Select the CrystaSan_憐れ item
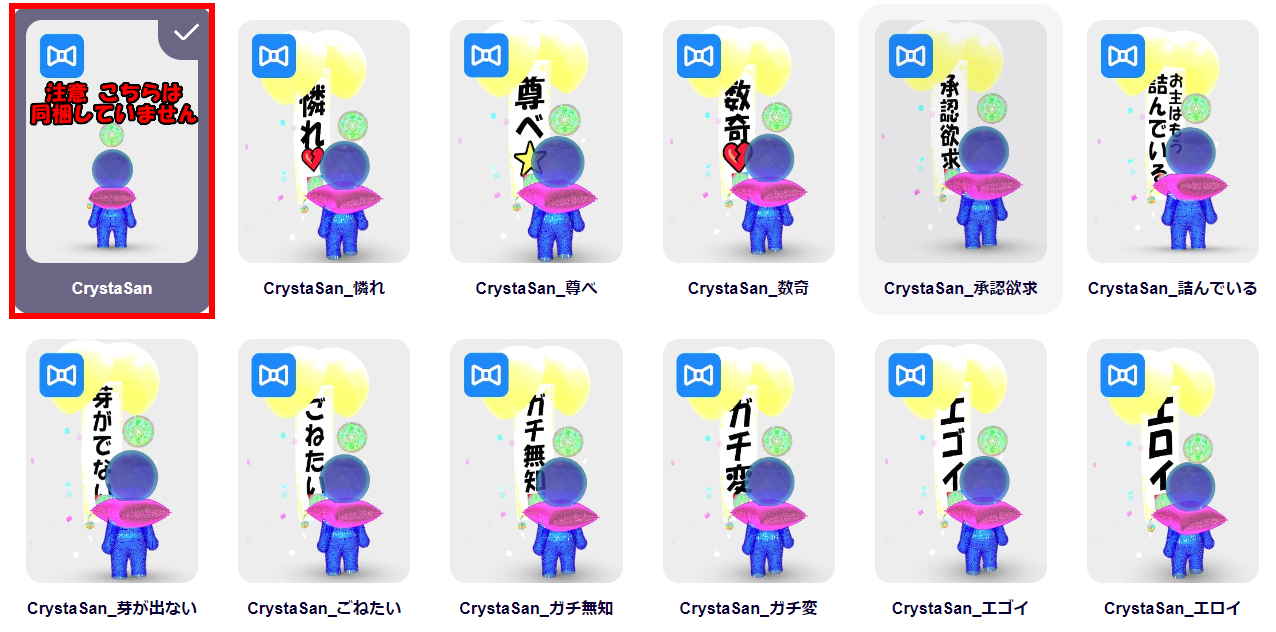This screenshot has width=1276, height=632. coord(324,160)
